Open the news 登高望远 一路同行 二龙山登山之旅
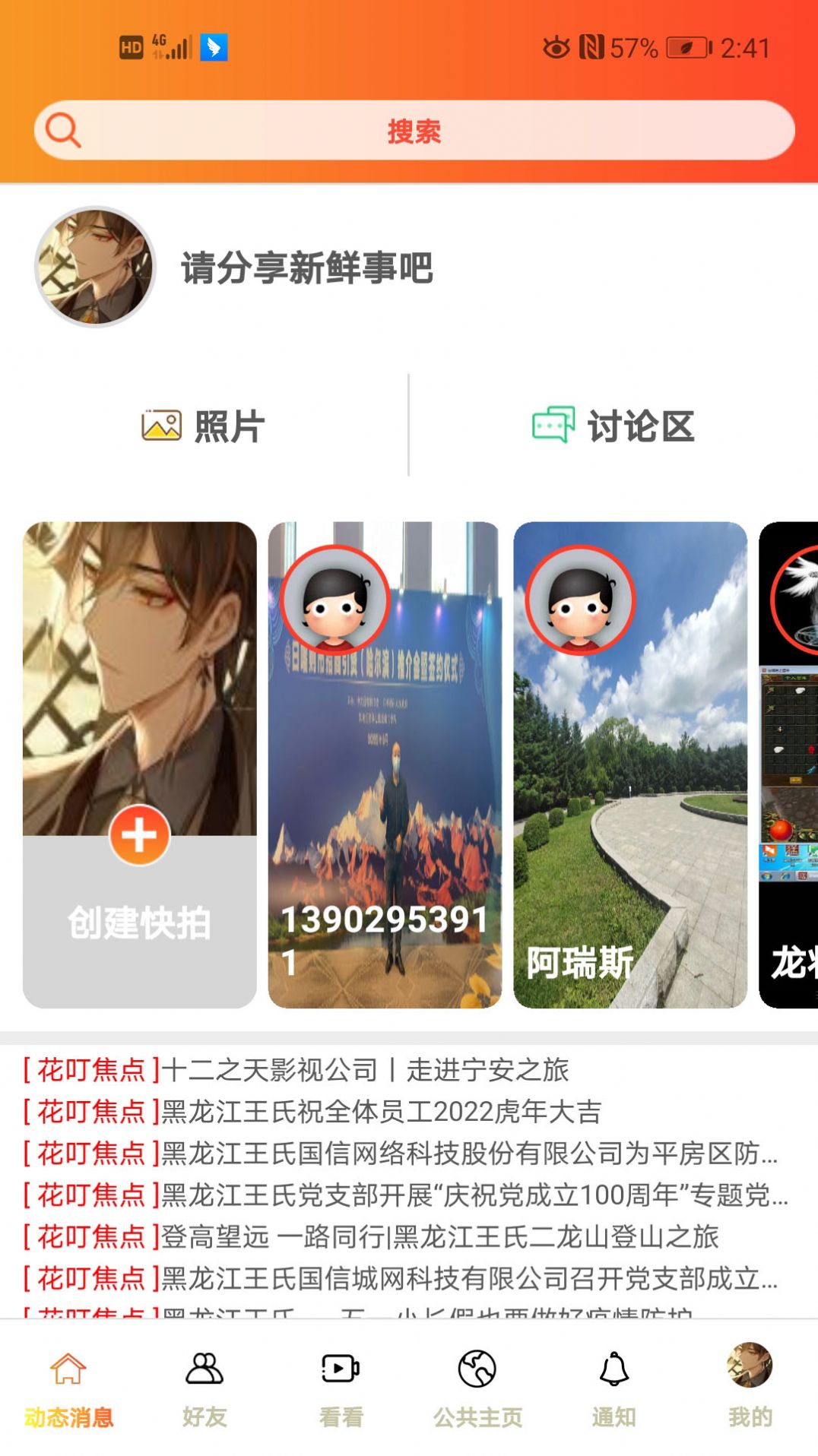818x1456 pixels. click(x=371, y=1237)
